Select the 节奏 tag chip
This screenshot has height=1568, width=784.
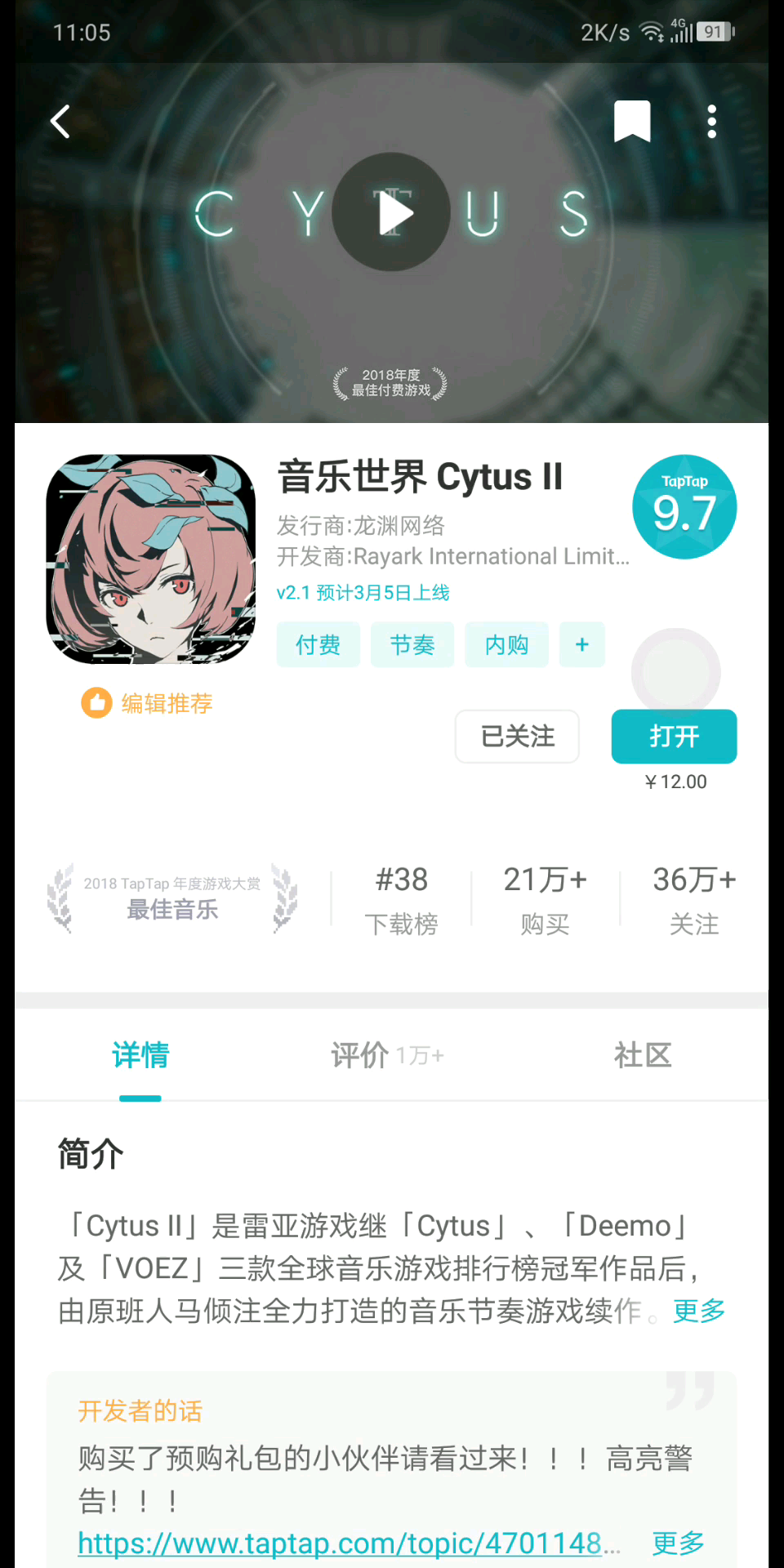[412, 645]
